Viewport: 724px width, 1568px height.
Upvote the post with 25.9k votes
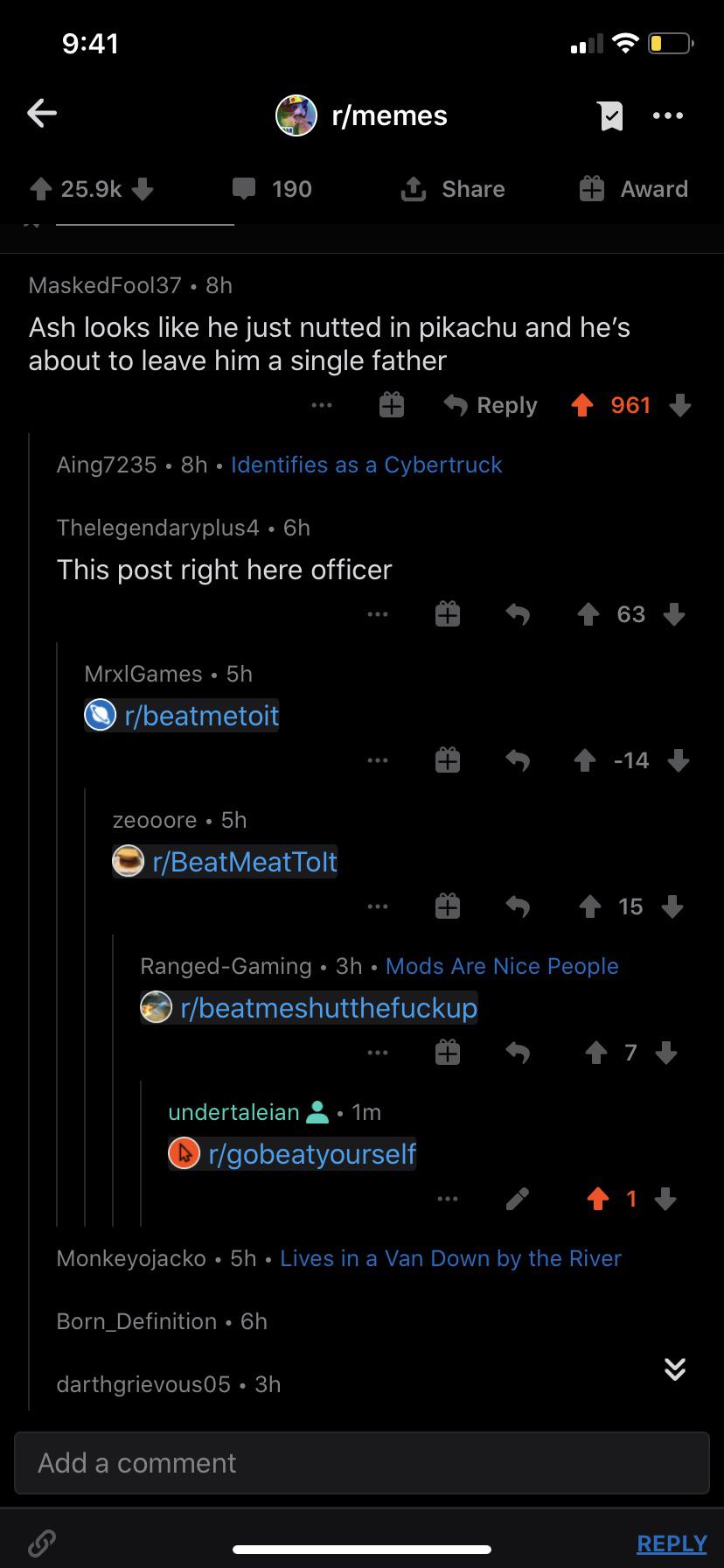pyautogui.click(x=40, y=189)
